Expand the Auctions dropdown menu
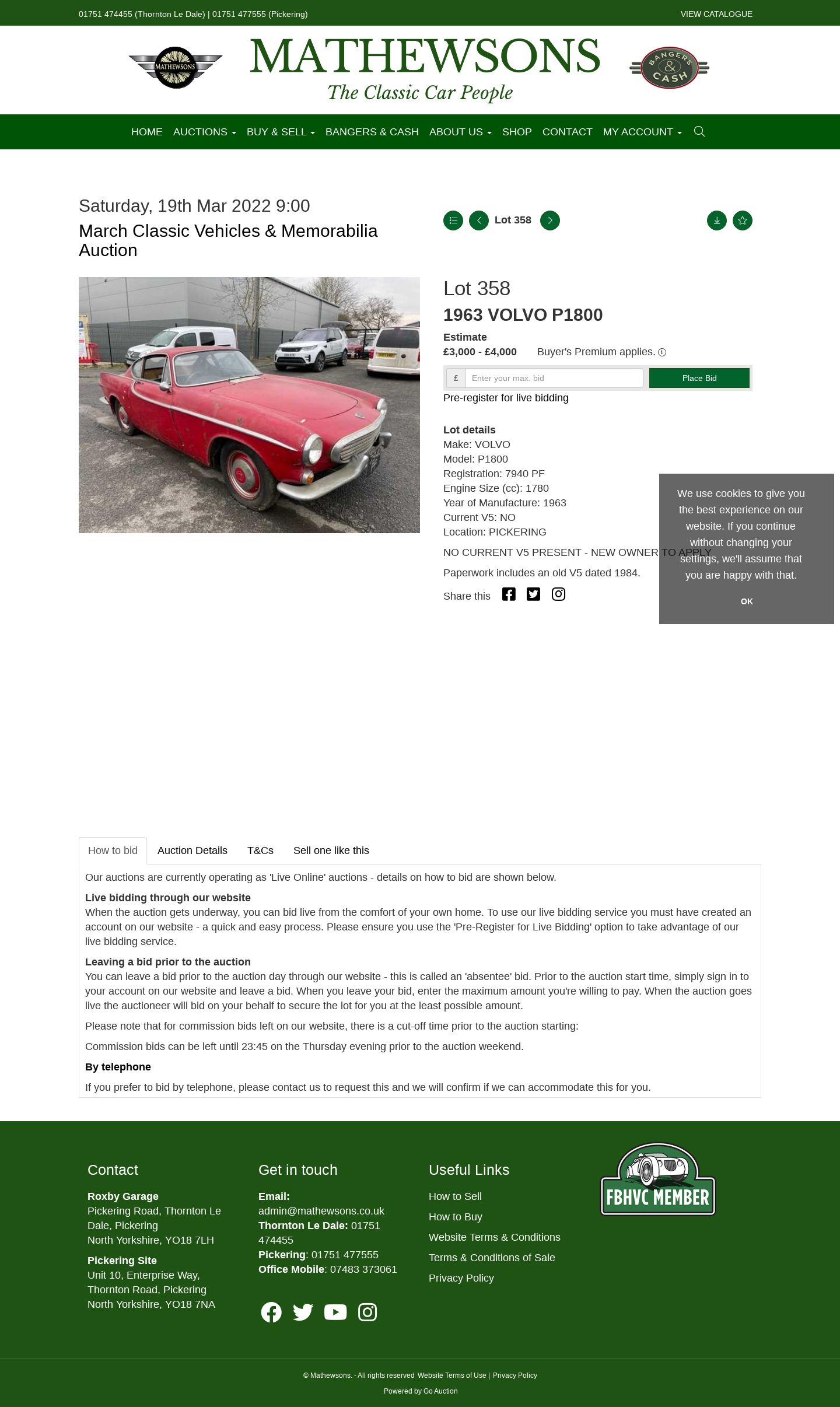 (x=205, y=132)
